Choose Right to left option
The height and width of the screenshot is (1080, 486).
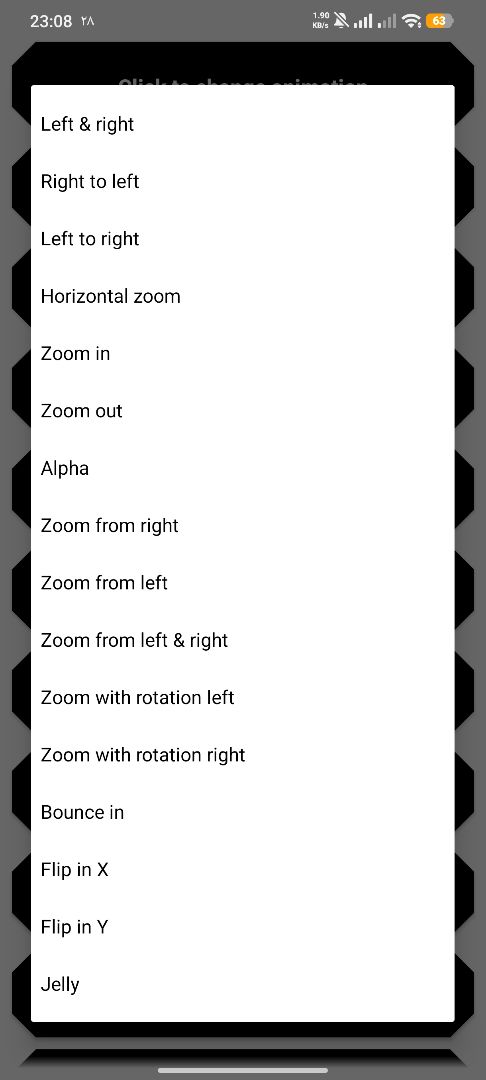[x=242, y=182]
